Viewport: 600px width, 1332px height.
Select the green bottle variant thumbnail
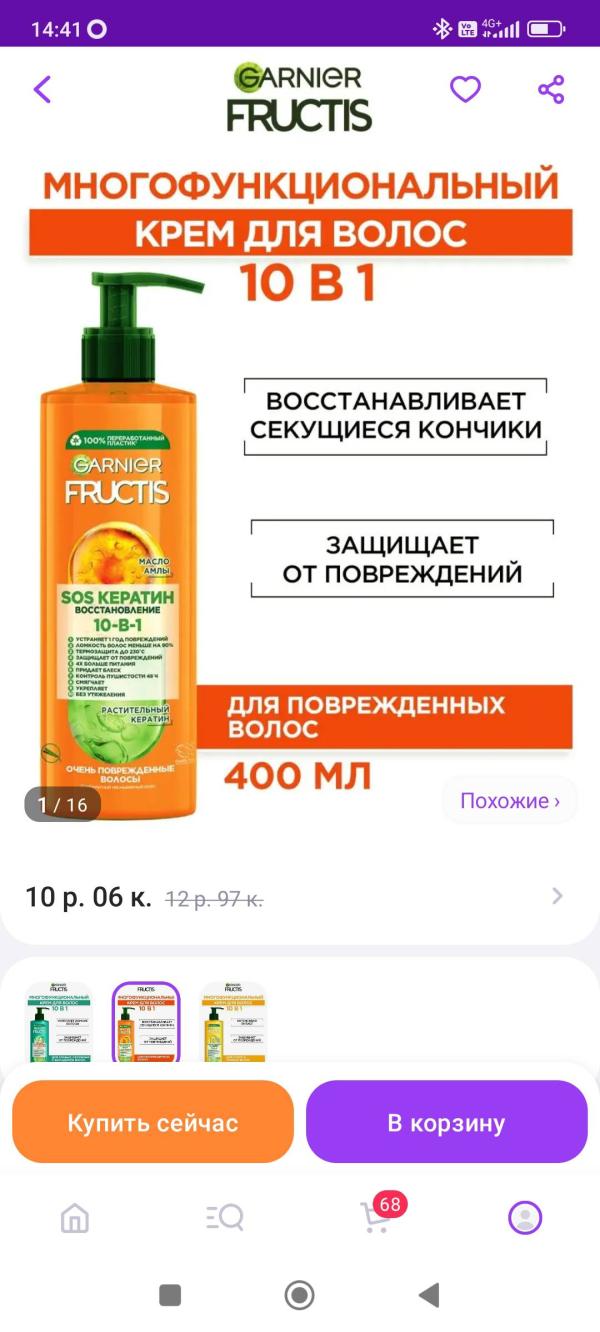[59, 1021]
